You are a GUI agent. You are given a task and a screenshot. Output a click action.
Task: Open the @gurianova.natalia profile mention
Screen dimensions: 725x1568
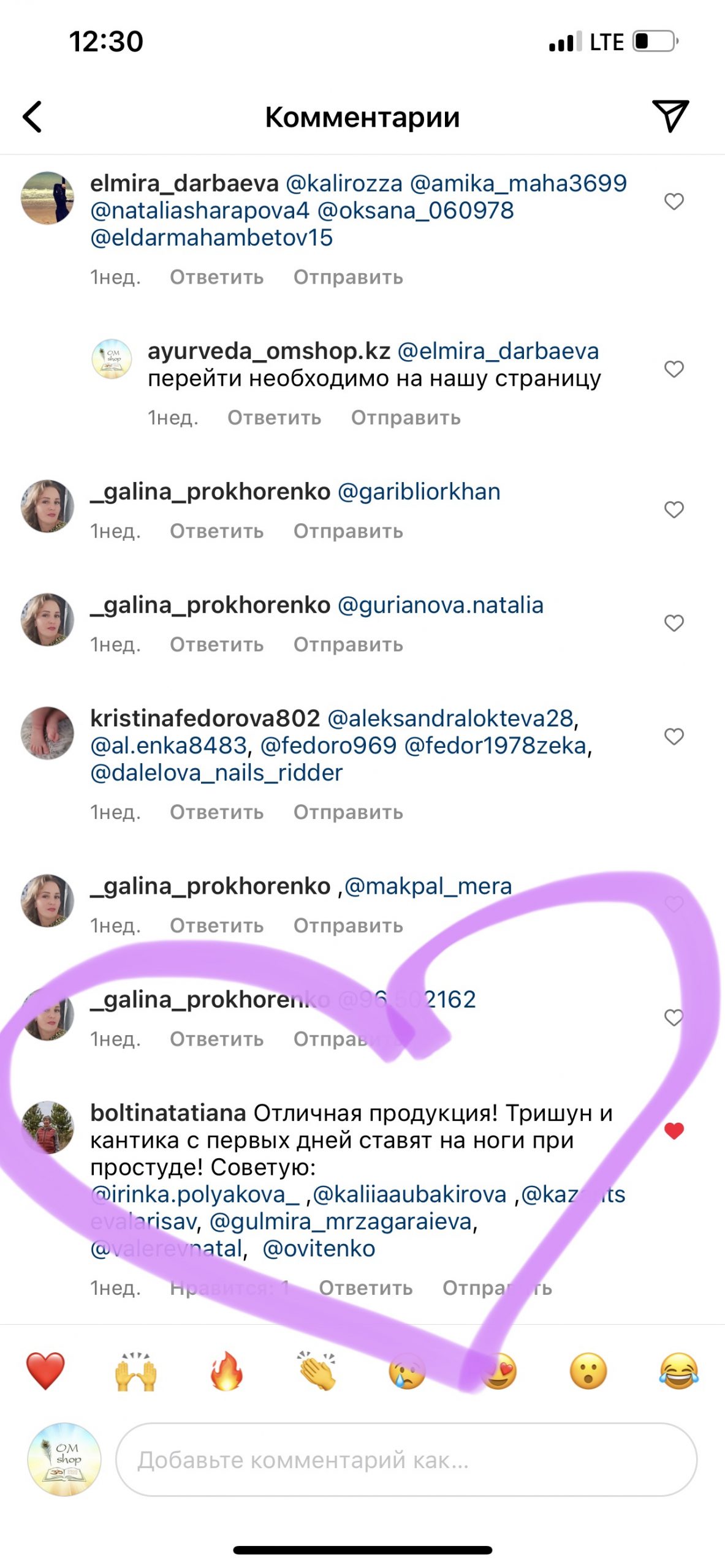pos(440,605)
